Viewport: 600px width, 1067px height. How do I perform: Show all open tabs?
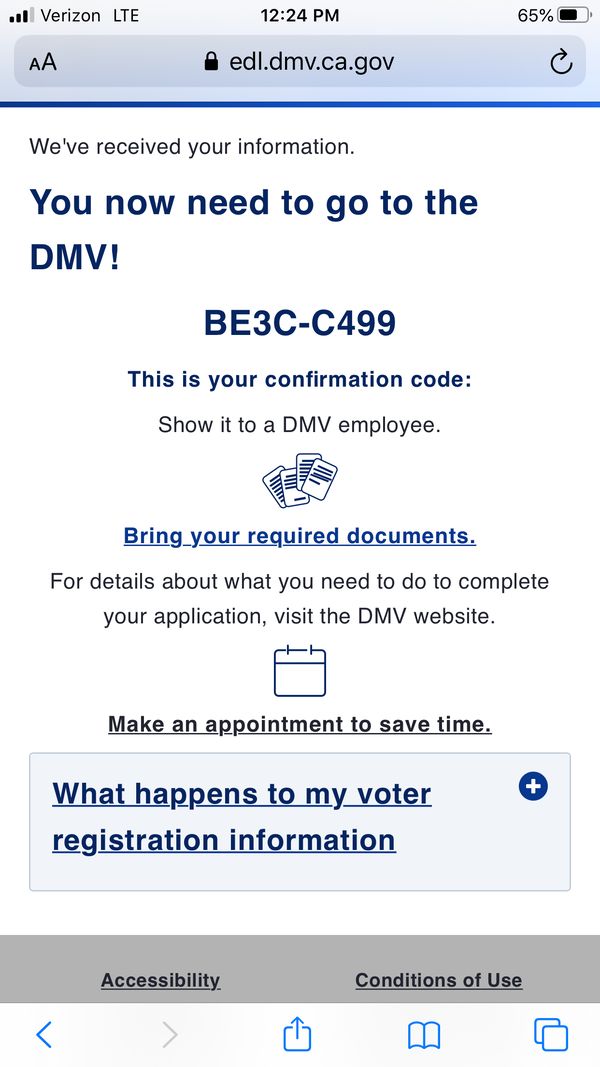pos(551,1035)
